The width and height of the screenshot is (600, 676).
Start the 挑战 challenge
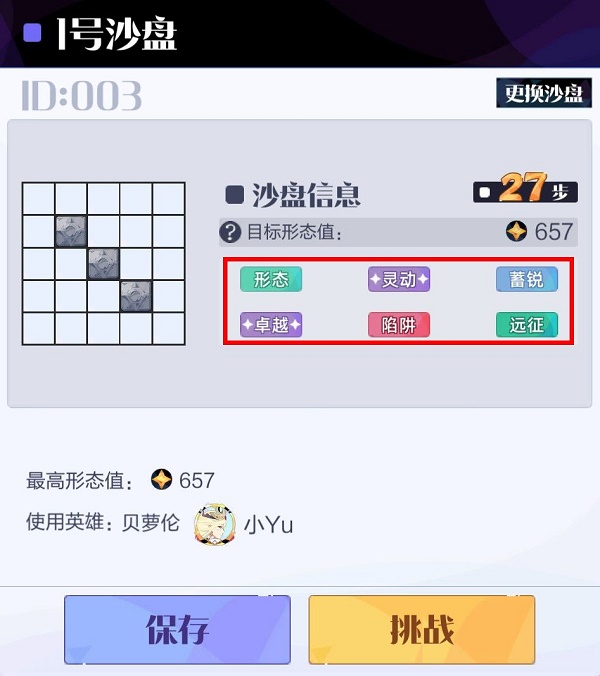tap(421, 630)
